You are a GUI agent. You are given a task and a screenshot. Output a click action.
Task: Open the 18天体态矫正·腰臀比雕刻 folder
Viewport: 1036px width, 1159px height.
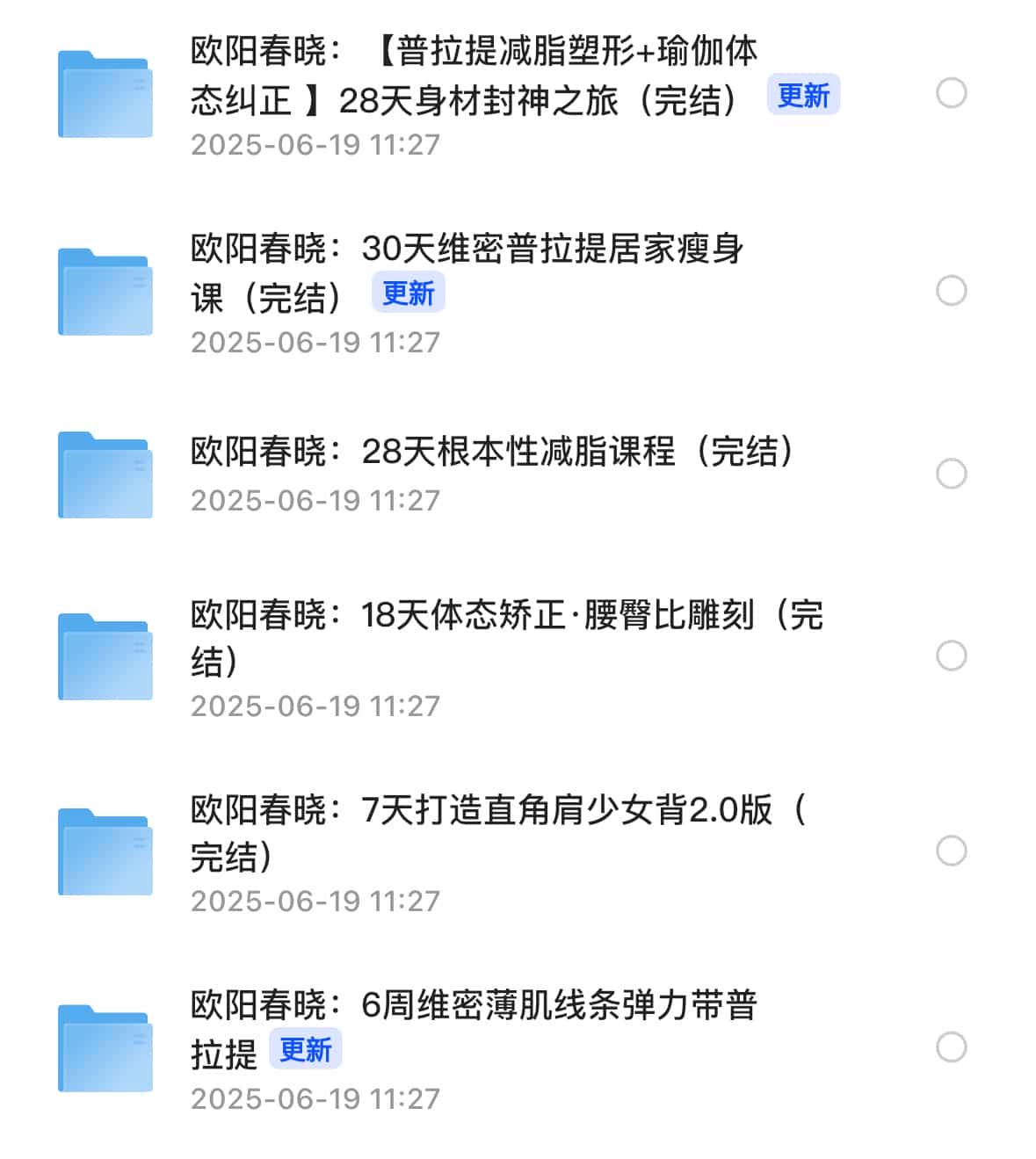click(505, 637)
